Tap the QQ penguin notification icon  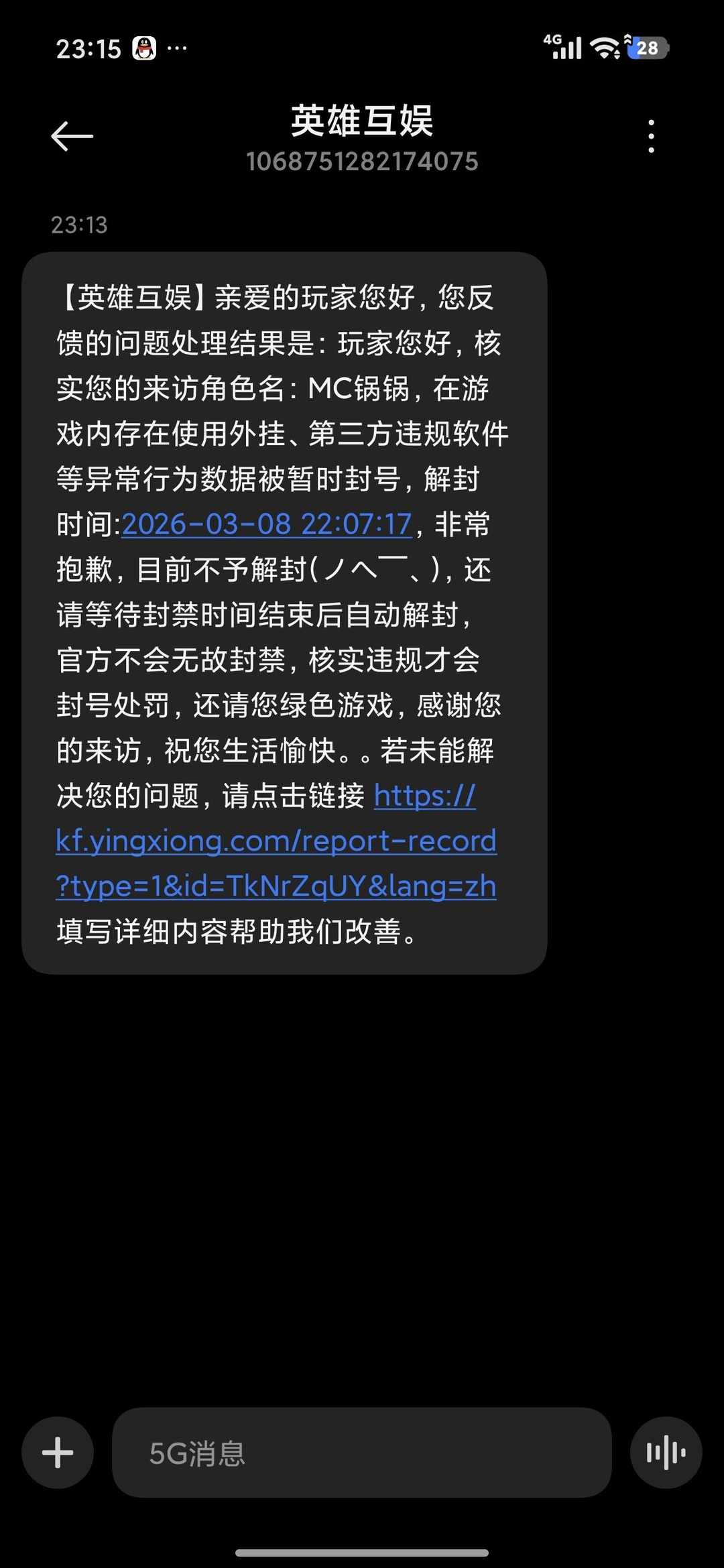coord(144,47)
